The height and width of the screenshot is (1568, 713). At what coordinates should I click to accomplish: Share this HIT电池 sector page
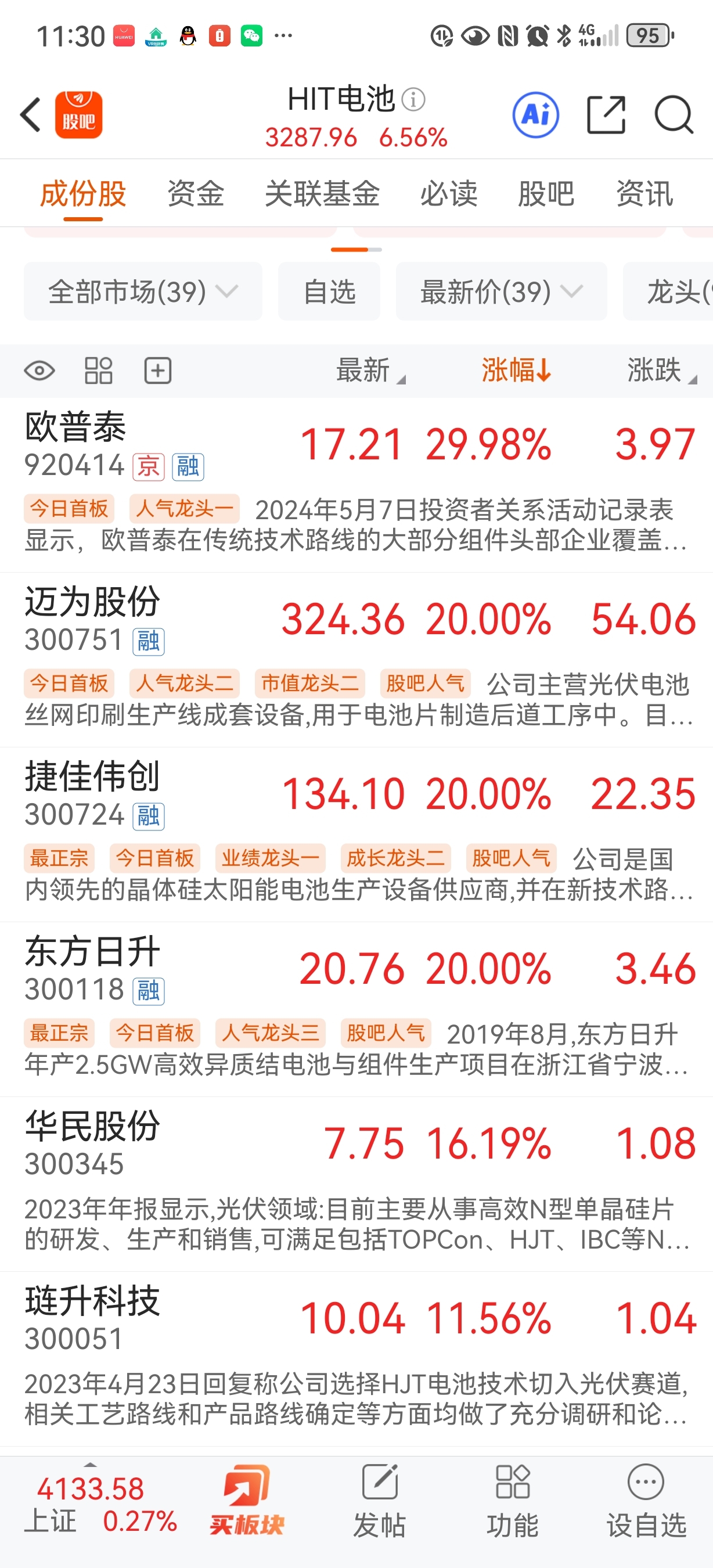pos(606,114)
